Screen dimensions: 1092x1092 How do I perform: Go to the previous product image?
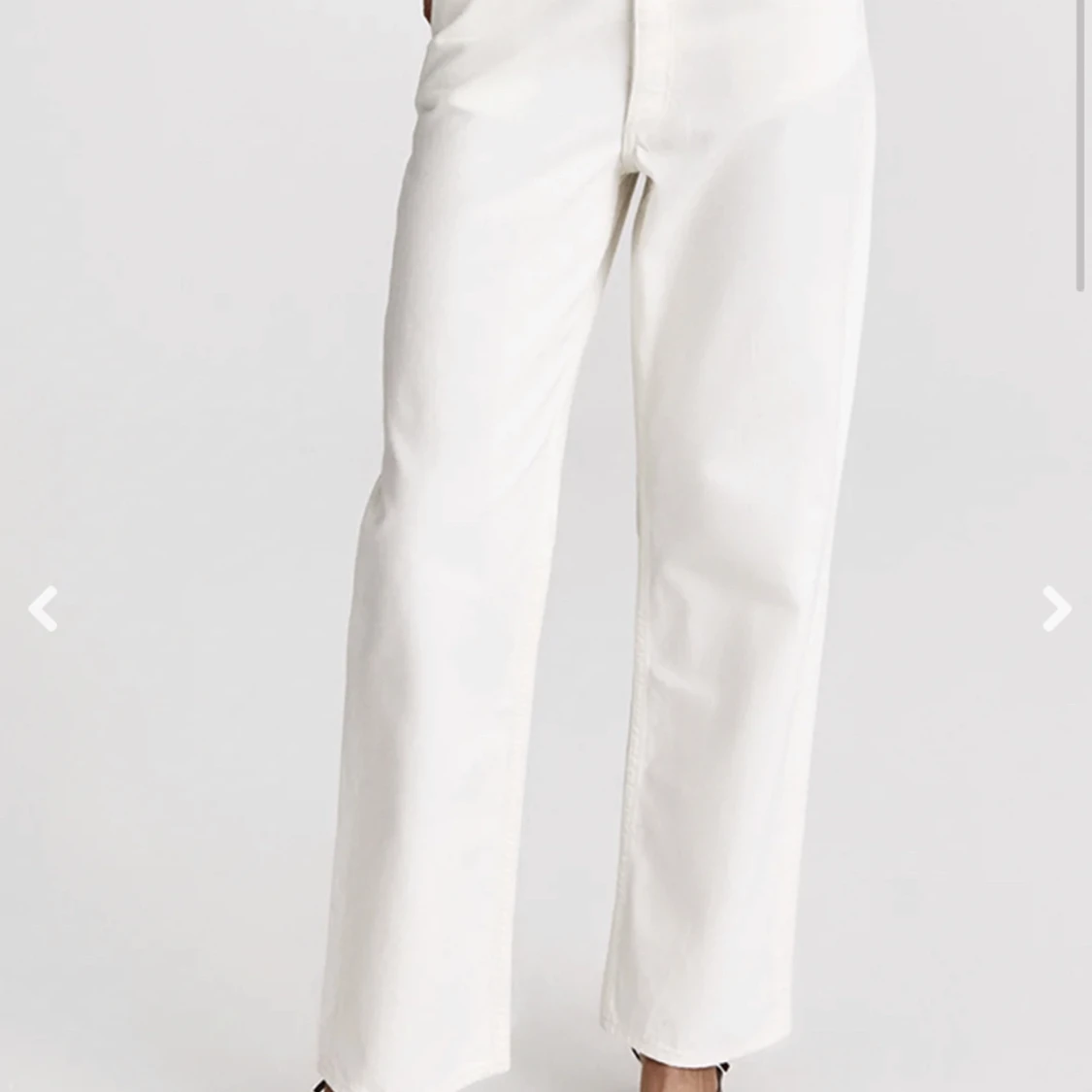pyautogui.click(x=43, y=610)
